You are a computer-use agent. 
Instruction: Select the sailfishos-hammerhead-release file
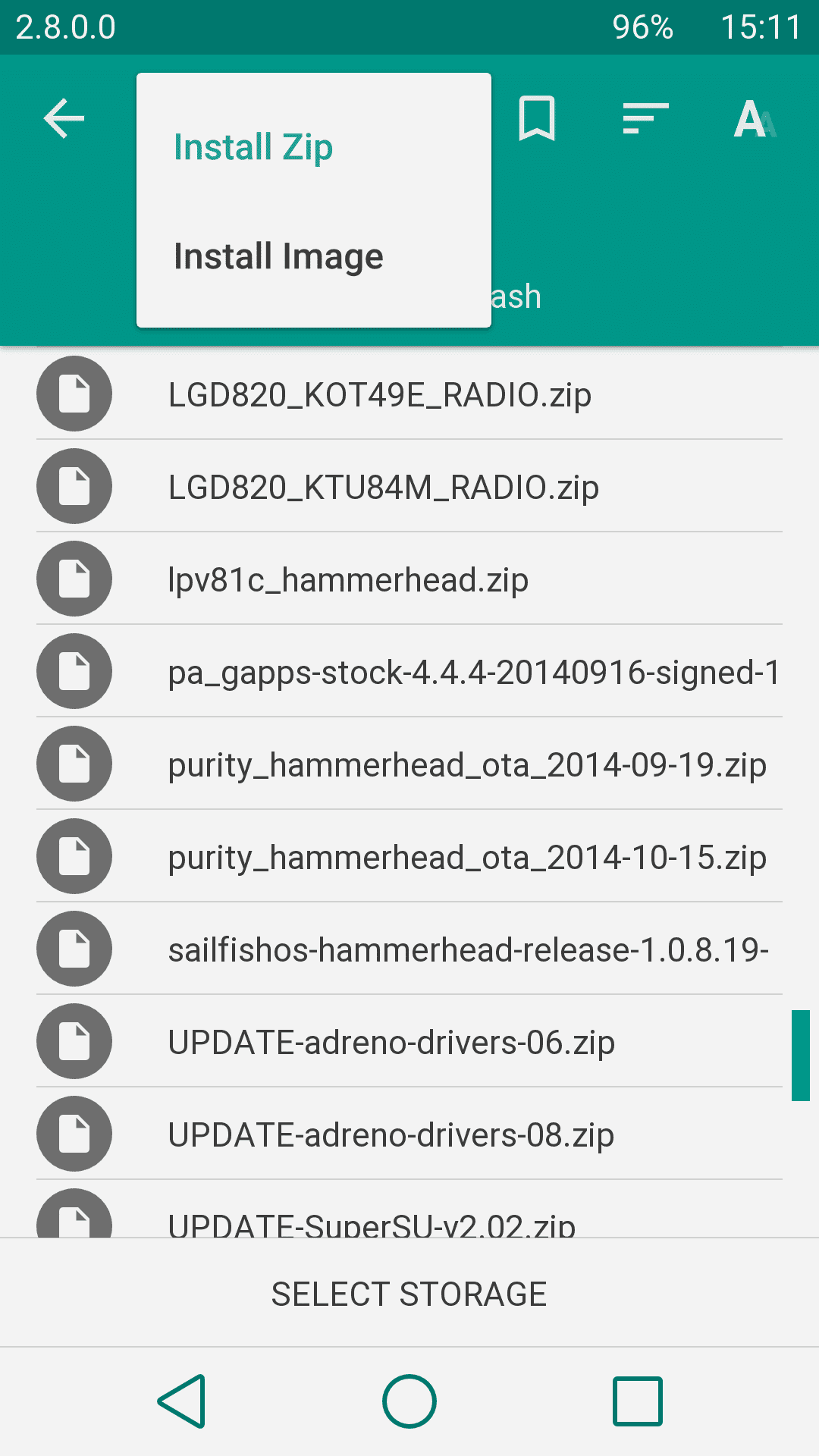(x=468, y=950)
